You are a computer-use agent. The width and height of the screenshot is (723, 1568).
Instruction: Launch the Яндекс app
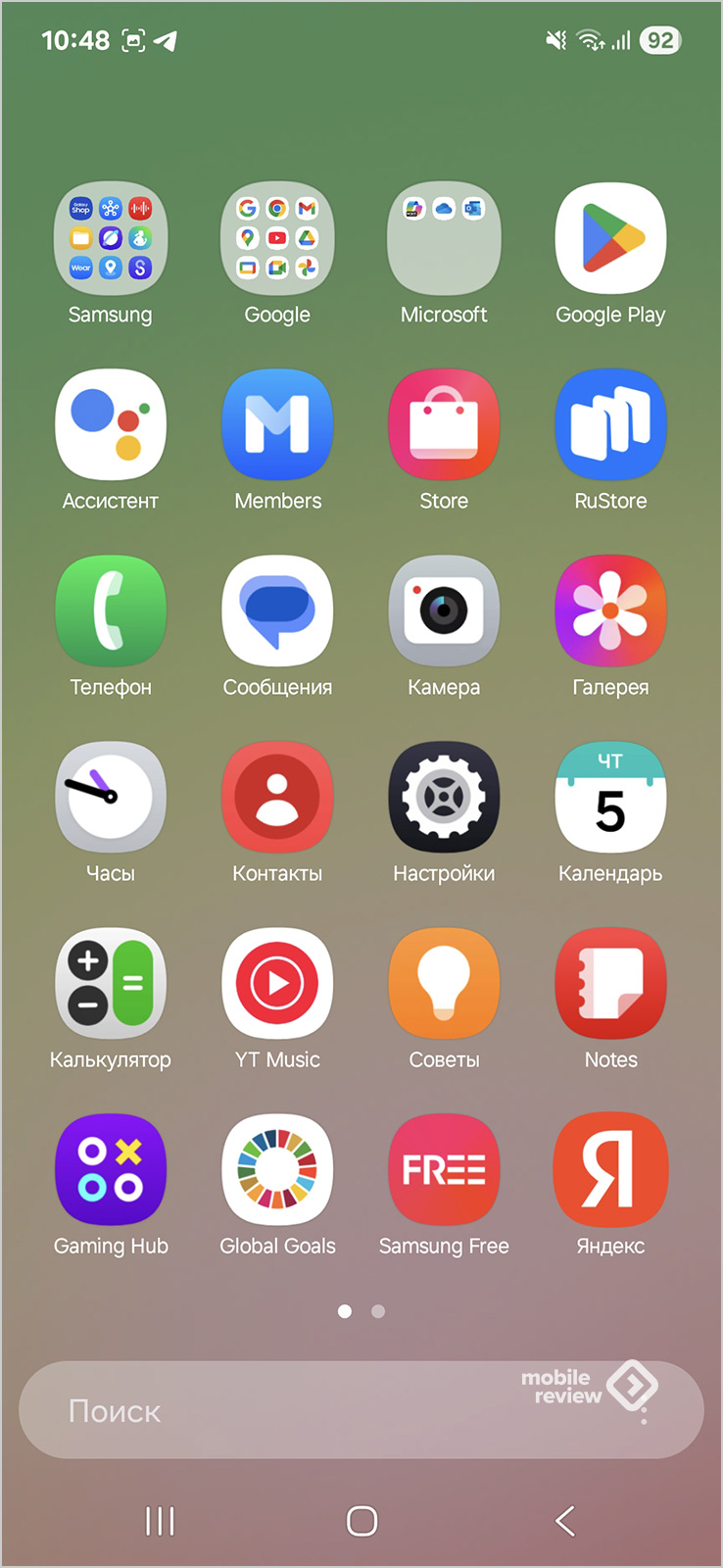coord(610,1169)
